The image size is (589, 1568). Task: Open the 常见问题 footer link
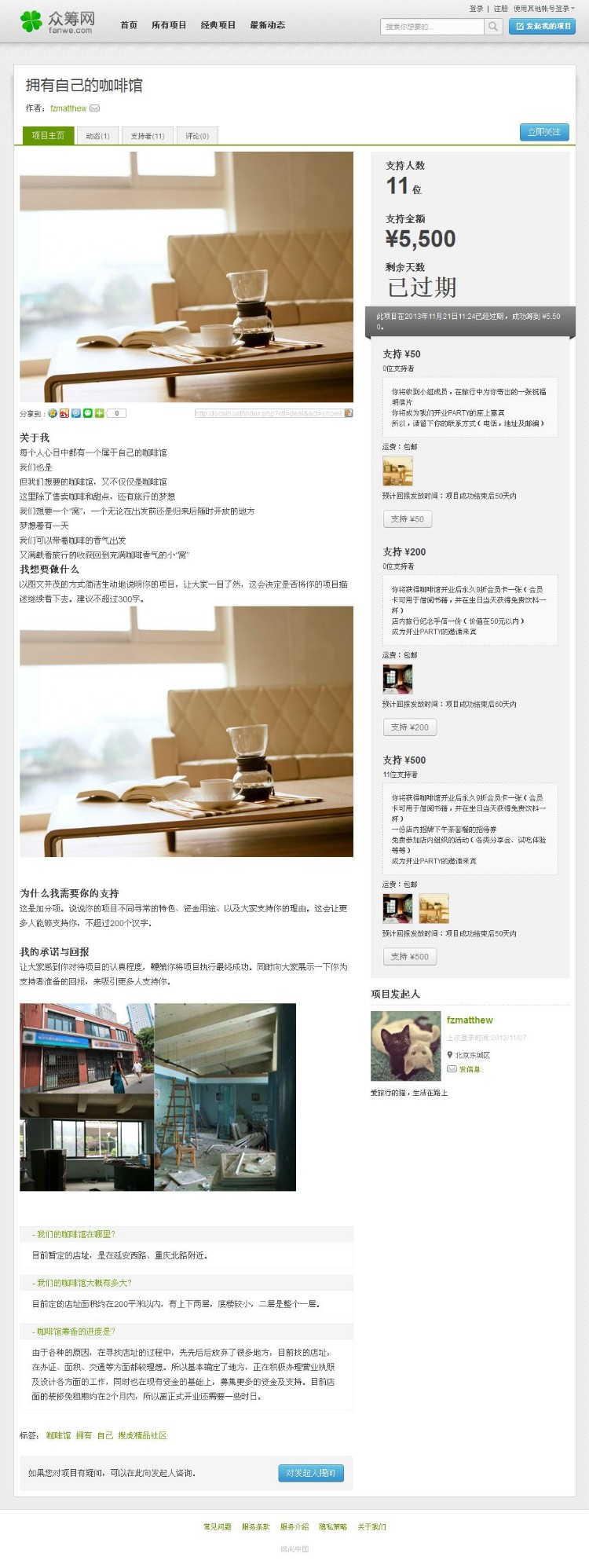coord(217,1526)
